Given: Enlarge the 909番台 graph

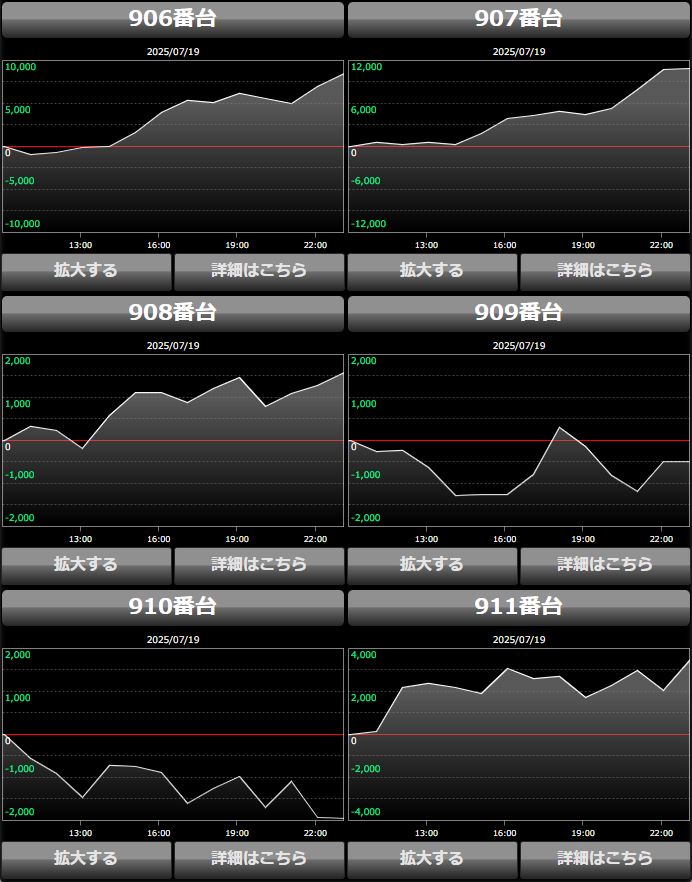Looking at the screenshot, I should coord(432,564).
